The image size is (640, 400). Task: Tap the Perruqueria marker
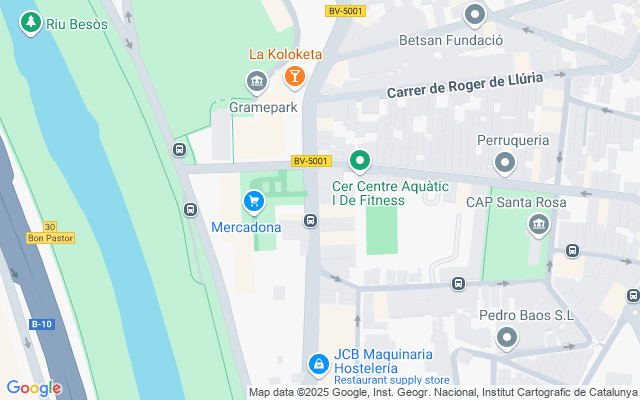coord(506,162)
